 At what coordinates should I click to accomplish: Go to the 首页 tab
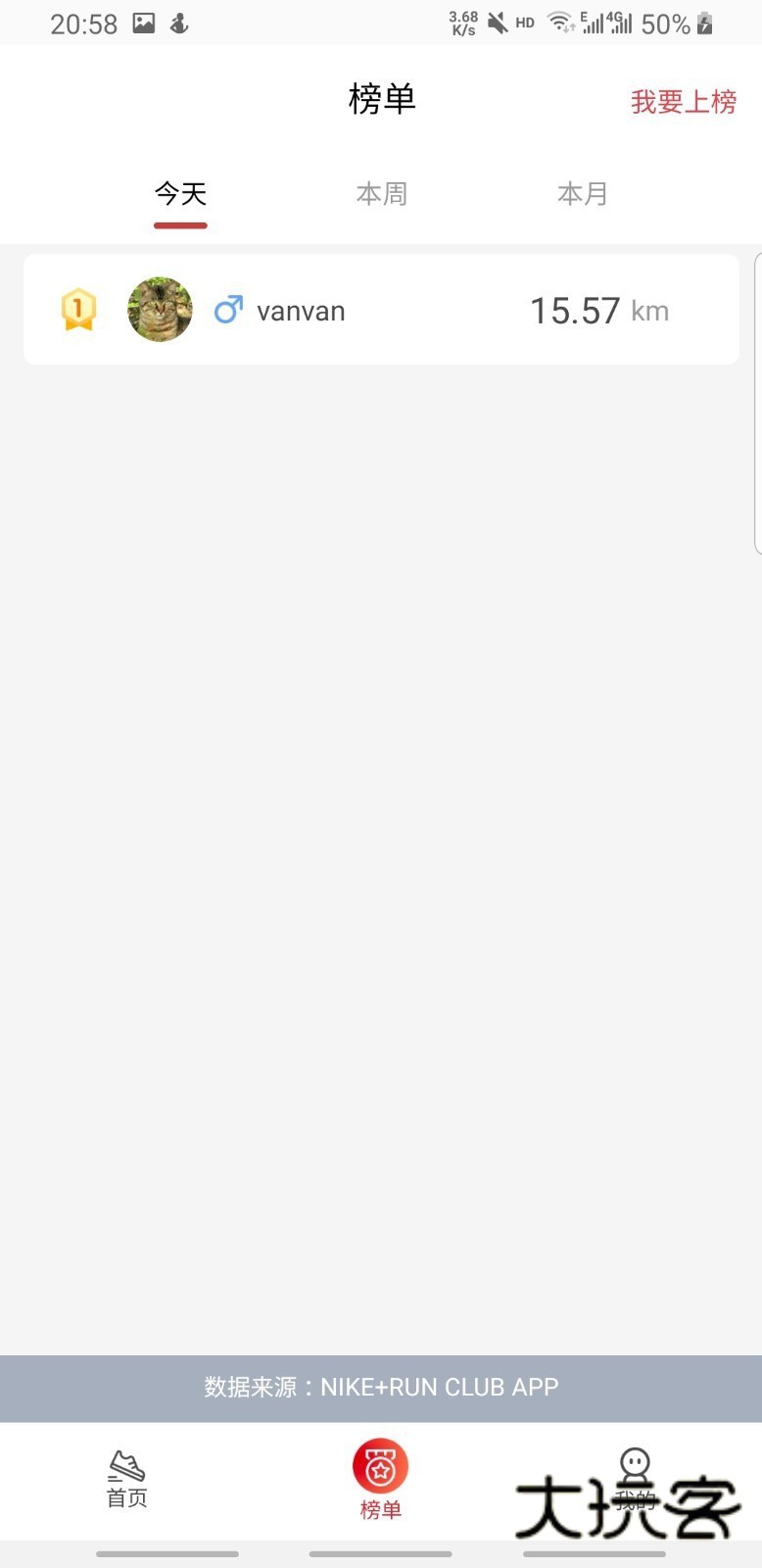(x=126, y=1480)
